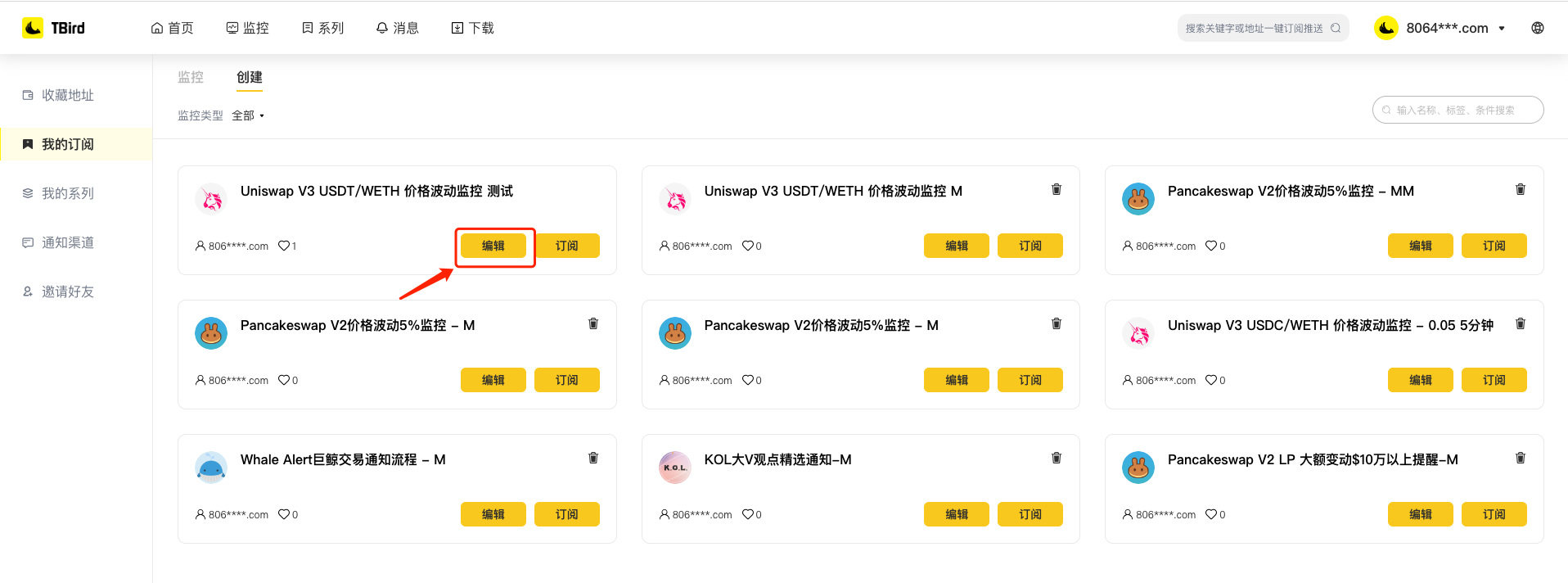
Task: Open the language globe icon
Action: (x=1538, y=28)
